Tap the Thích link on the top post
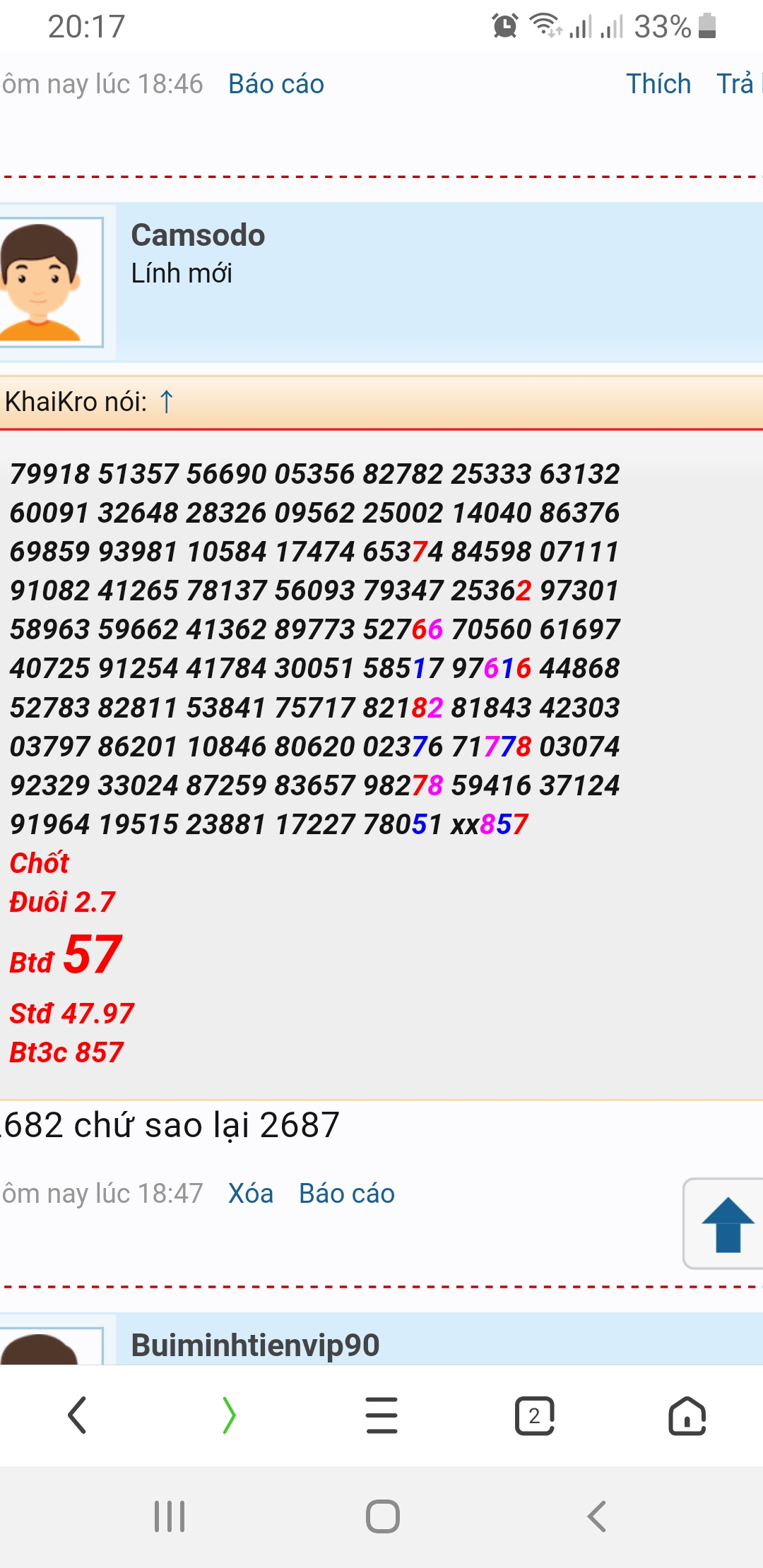Screen dimensions: 763x1568 [x=658, y=84]
